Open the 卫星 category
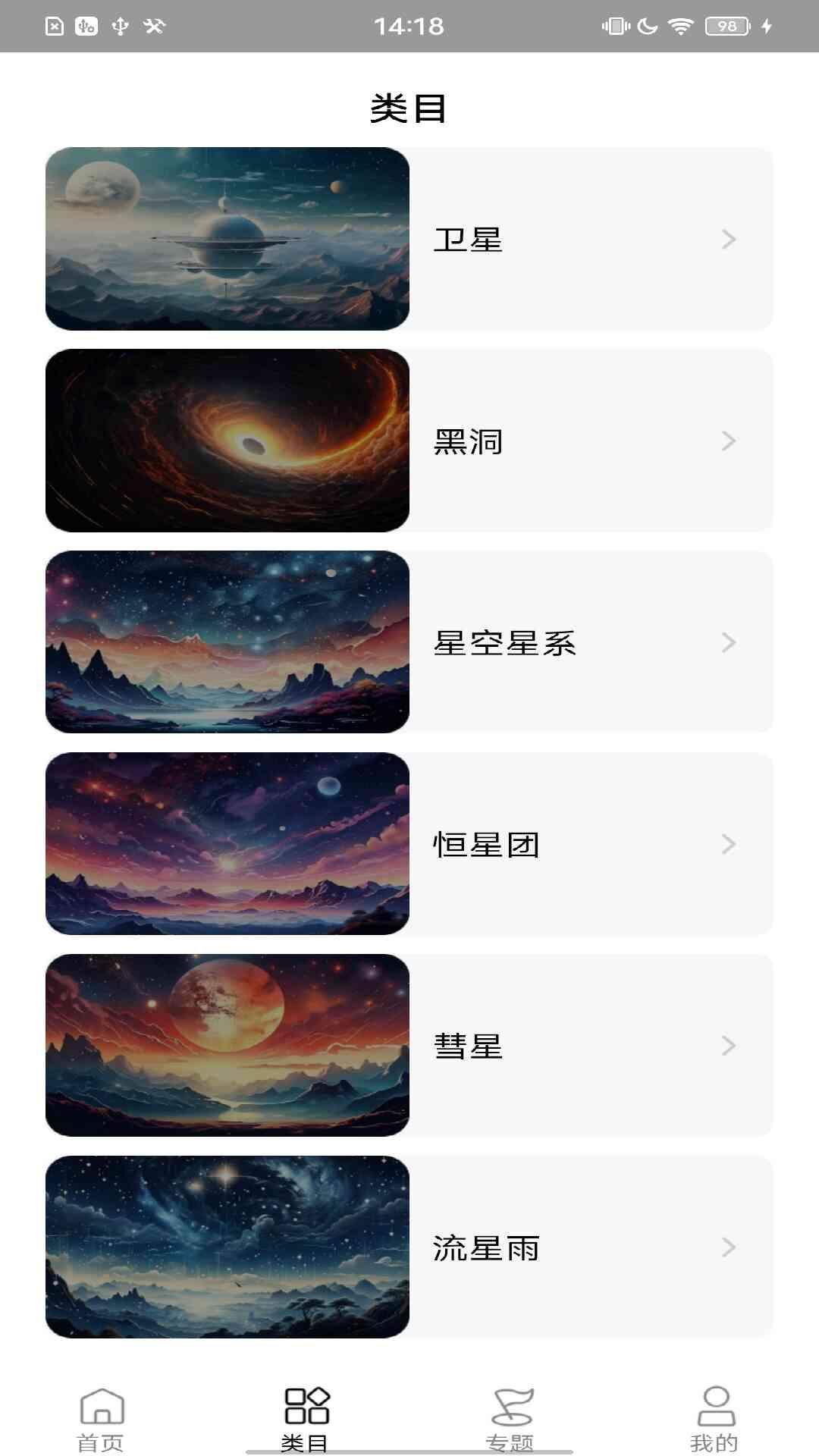Image resolution: width=819 pixels, height=1456 pixels. (x=409, y=239)
